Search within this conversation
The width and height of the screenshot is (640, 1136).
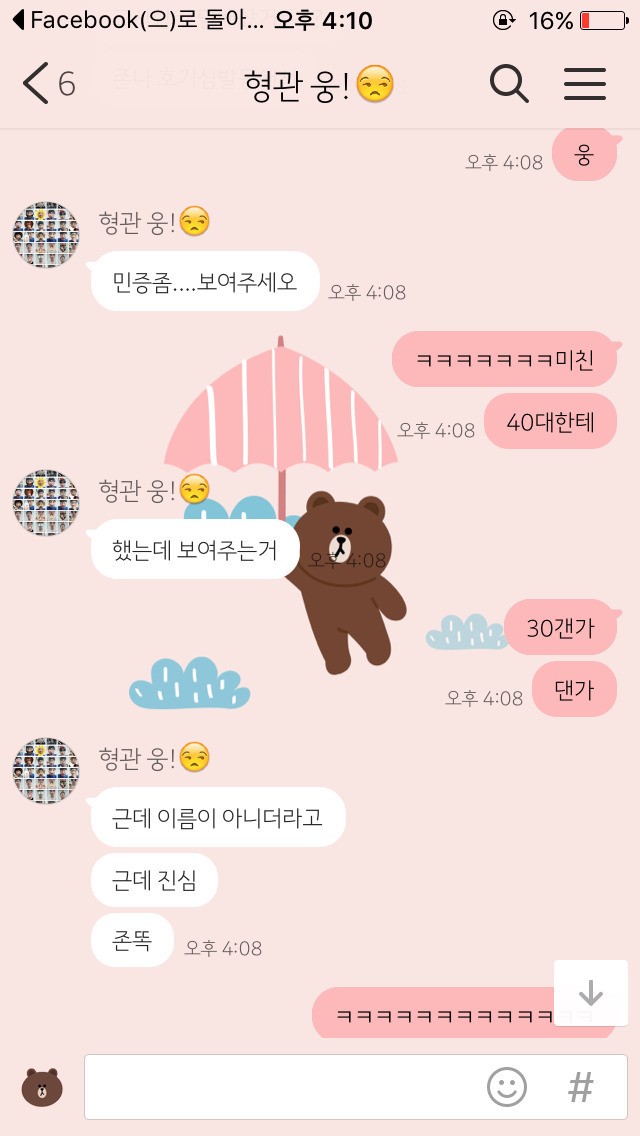(x=509, y=84)
